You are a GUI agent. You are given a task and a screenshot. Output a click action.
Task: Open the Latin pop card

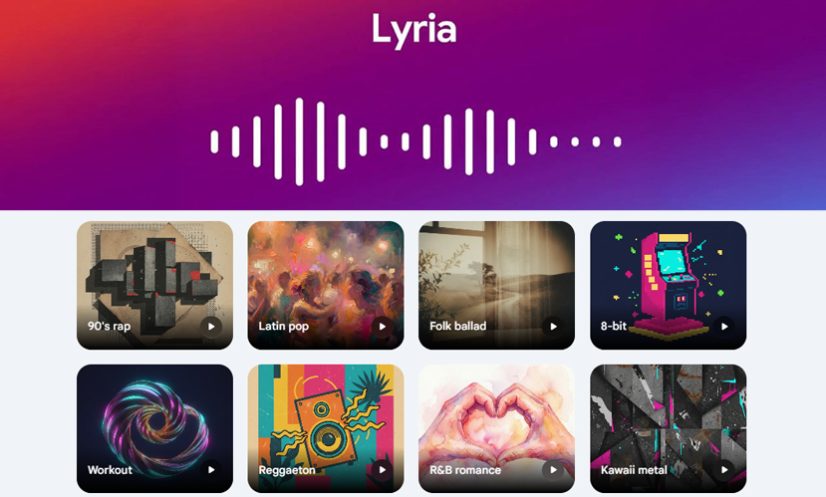pos(325,284)
